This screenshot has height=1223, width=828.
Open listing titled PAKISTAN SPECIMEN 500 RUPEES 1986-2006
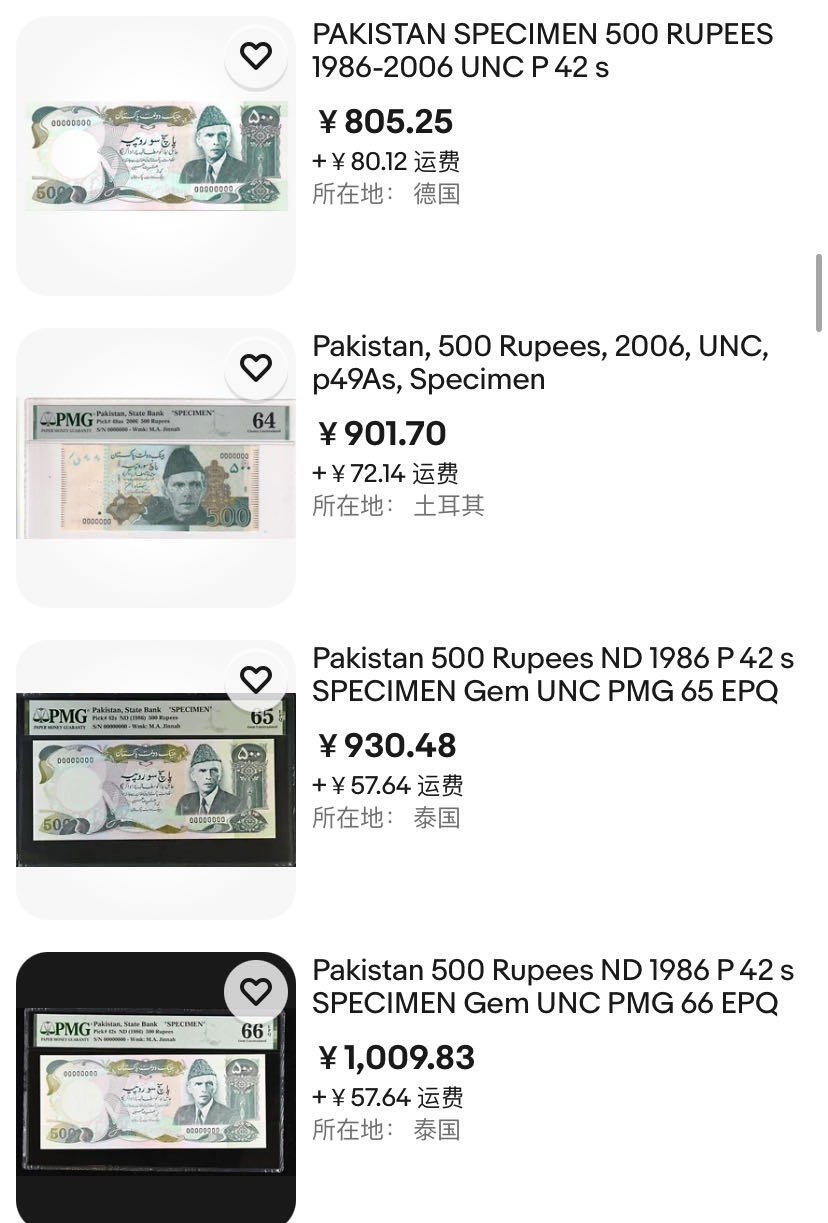[x=542, y=51]
